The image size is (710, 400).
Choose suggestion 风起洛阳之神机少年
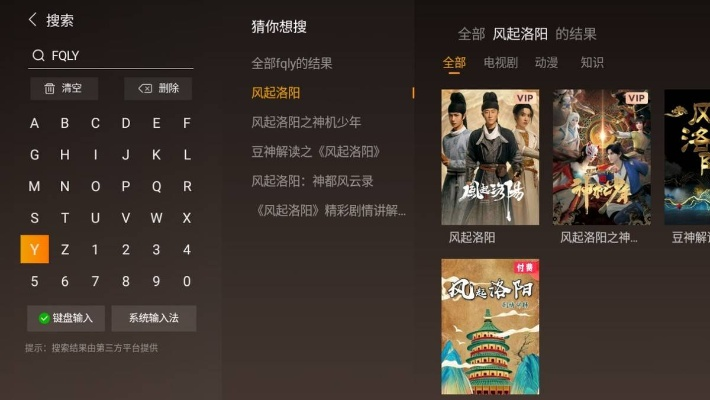tap(306, 122)
